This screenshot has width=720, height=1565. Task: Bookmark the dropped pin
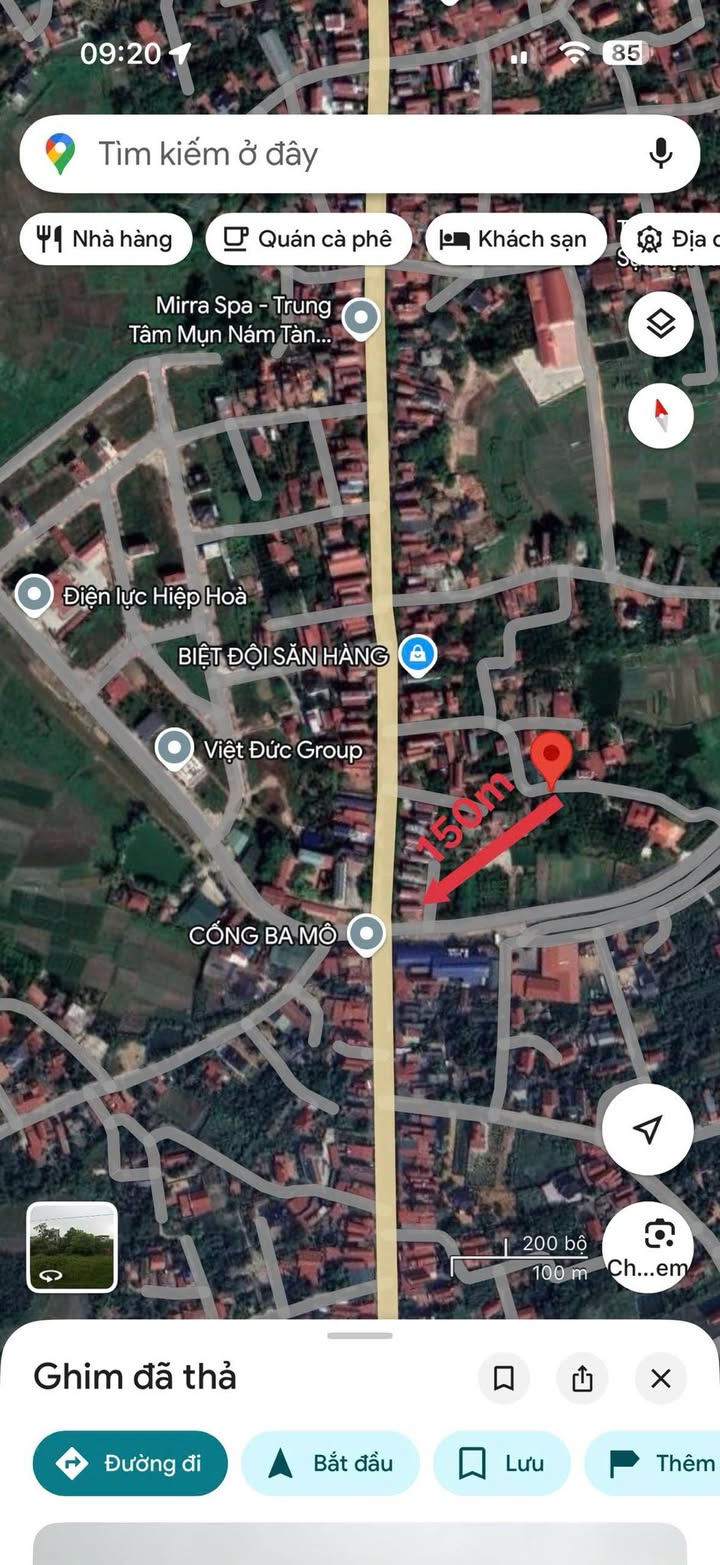click(x=504, y=1379)
